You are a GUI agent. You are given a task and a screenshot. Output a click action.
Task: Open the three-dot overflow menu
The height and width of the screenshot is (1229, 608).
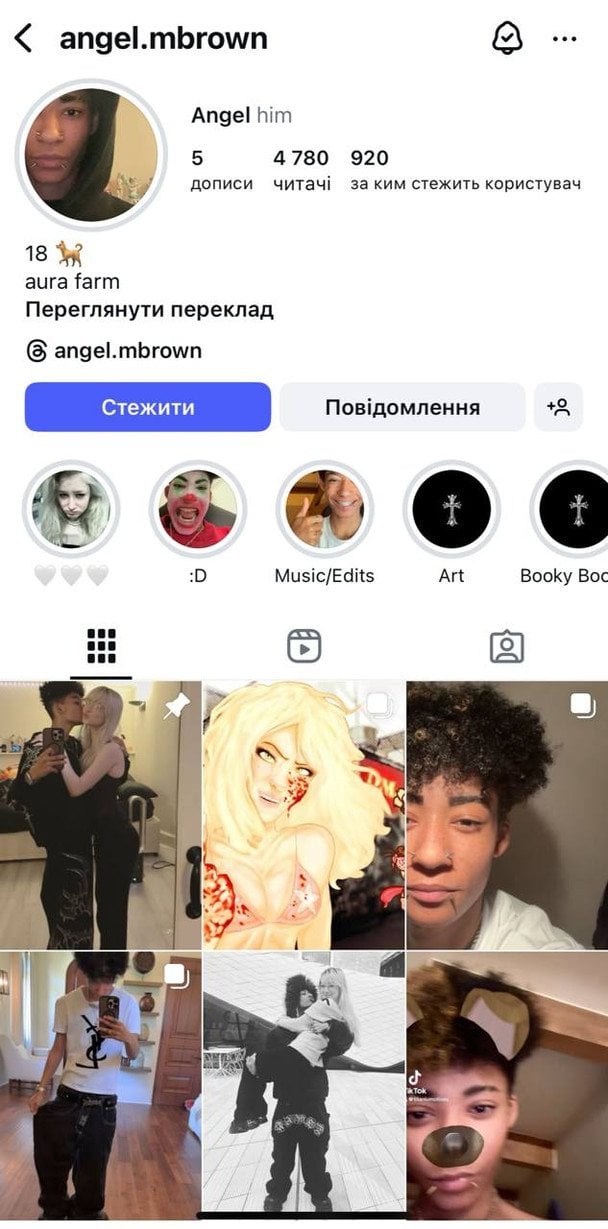click(564, 39)
